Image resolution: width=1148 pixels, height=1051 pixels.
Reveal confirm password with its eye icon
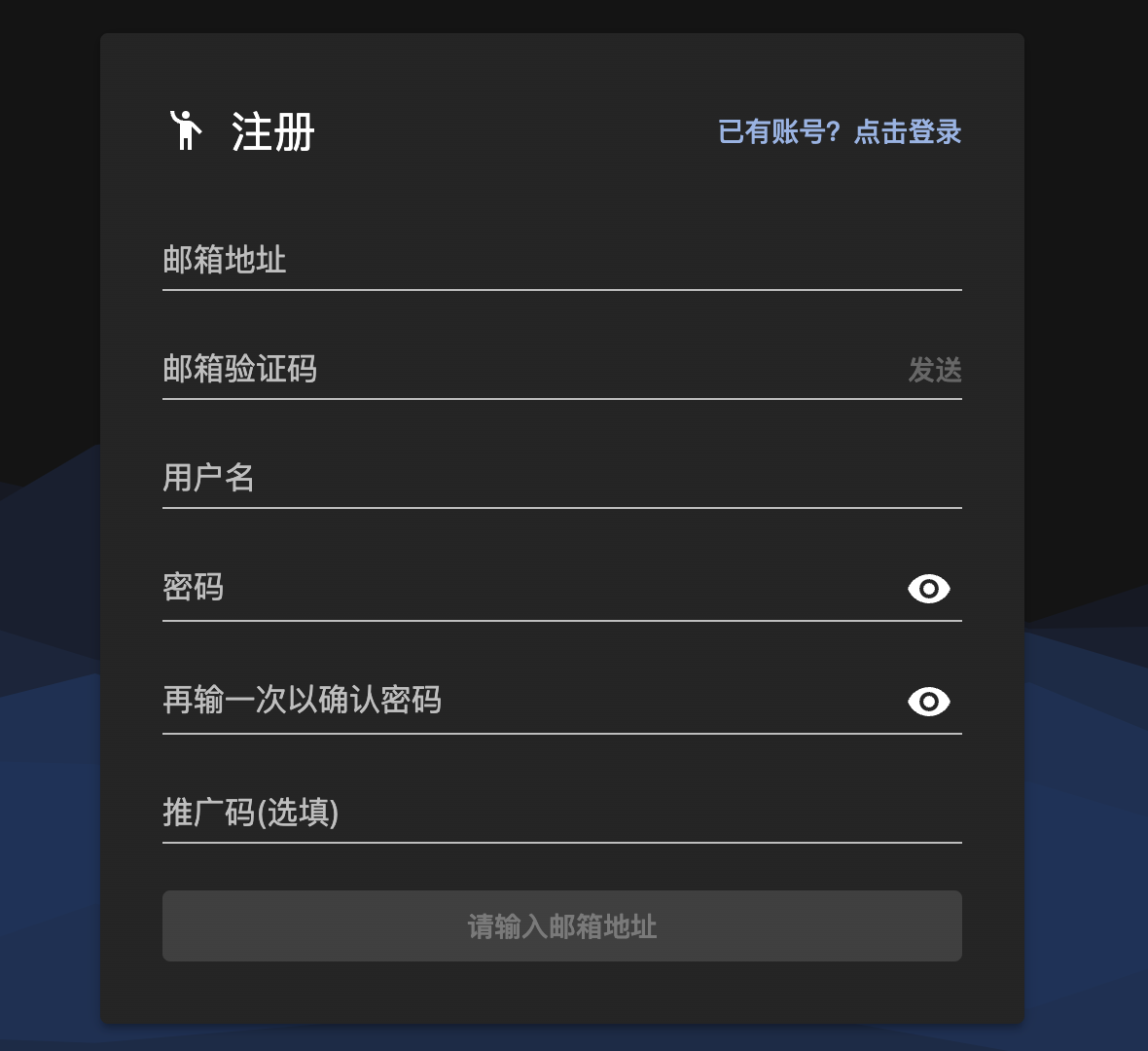coord(928,702)
